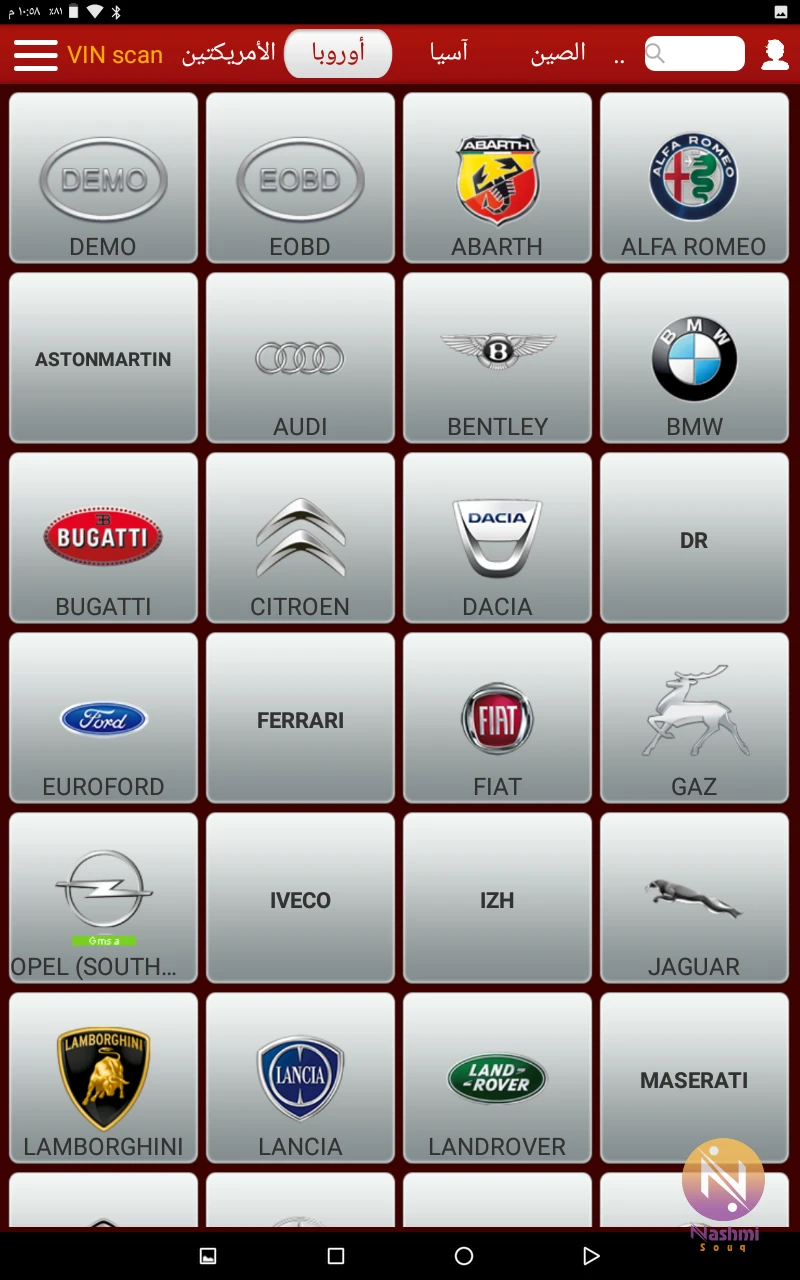The image size is (800, 1280).
Task: Open the FERRARI tile
Action: (x=300, y=718)
